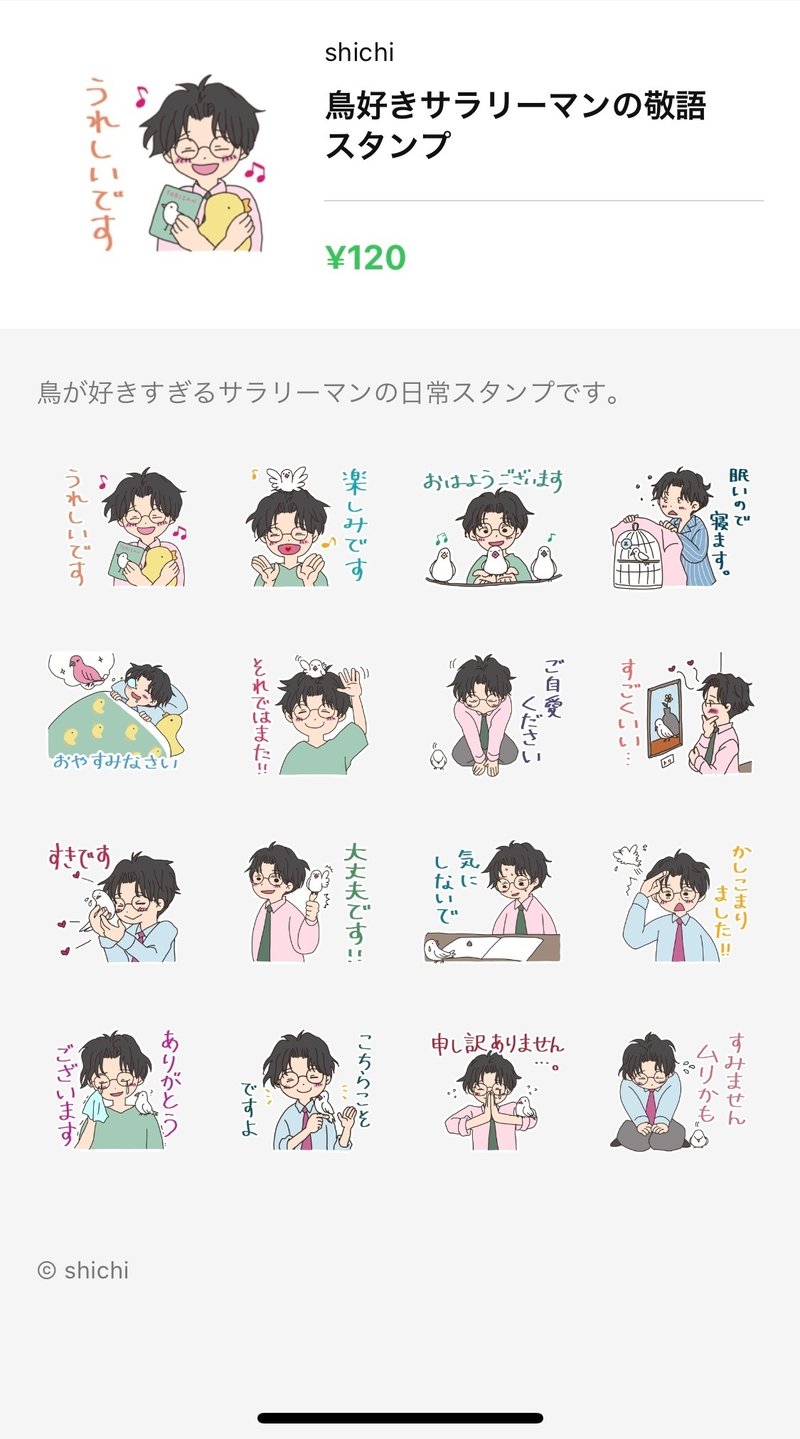Preview the 楽しみです sticker
This screenshot has width=800, height=1439.
[x=309, y=527]
